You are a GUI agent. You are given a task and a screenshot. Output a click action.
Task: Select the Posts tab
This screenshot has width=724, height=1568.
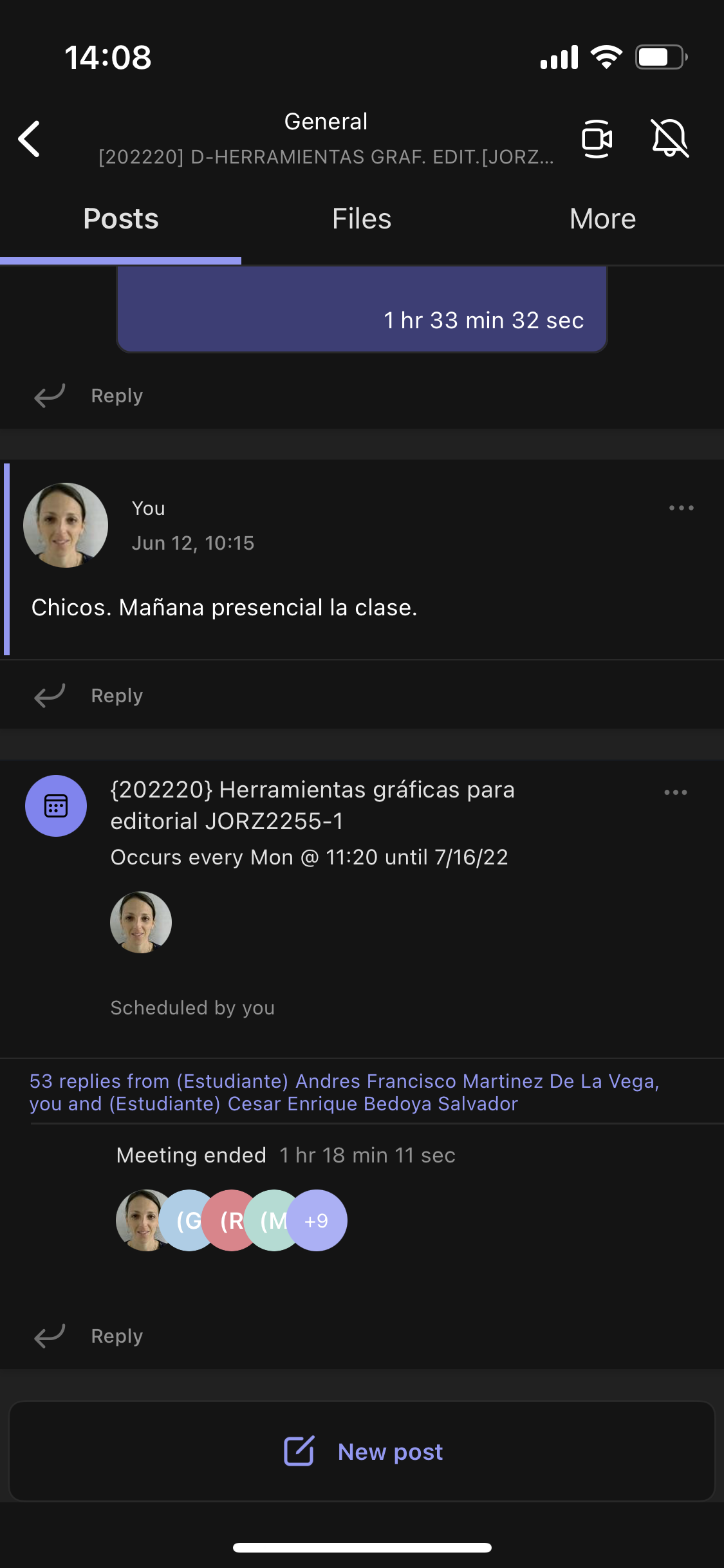point(121,219)
